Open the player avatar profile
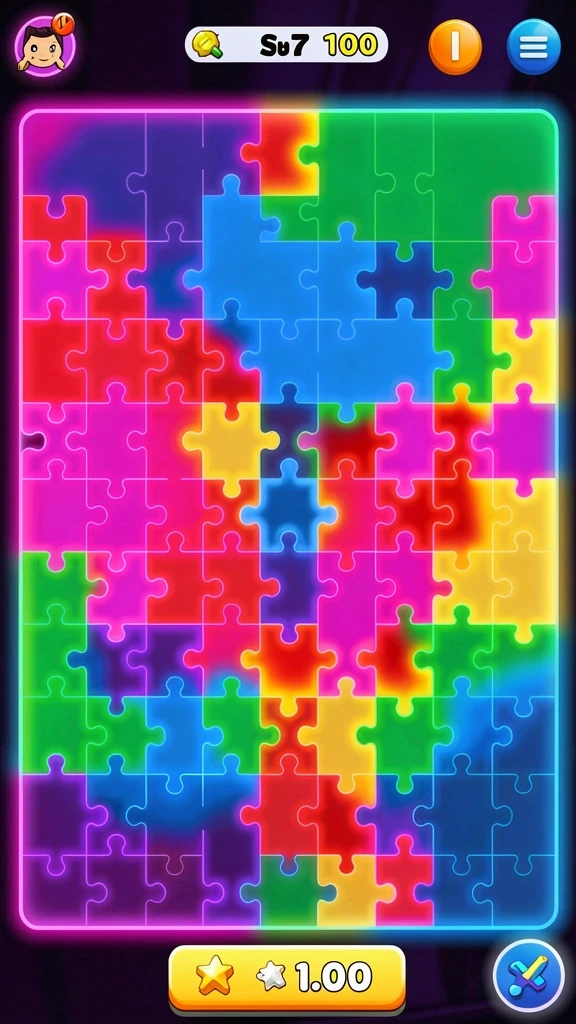 point(45,45)
